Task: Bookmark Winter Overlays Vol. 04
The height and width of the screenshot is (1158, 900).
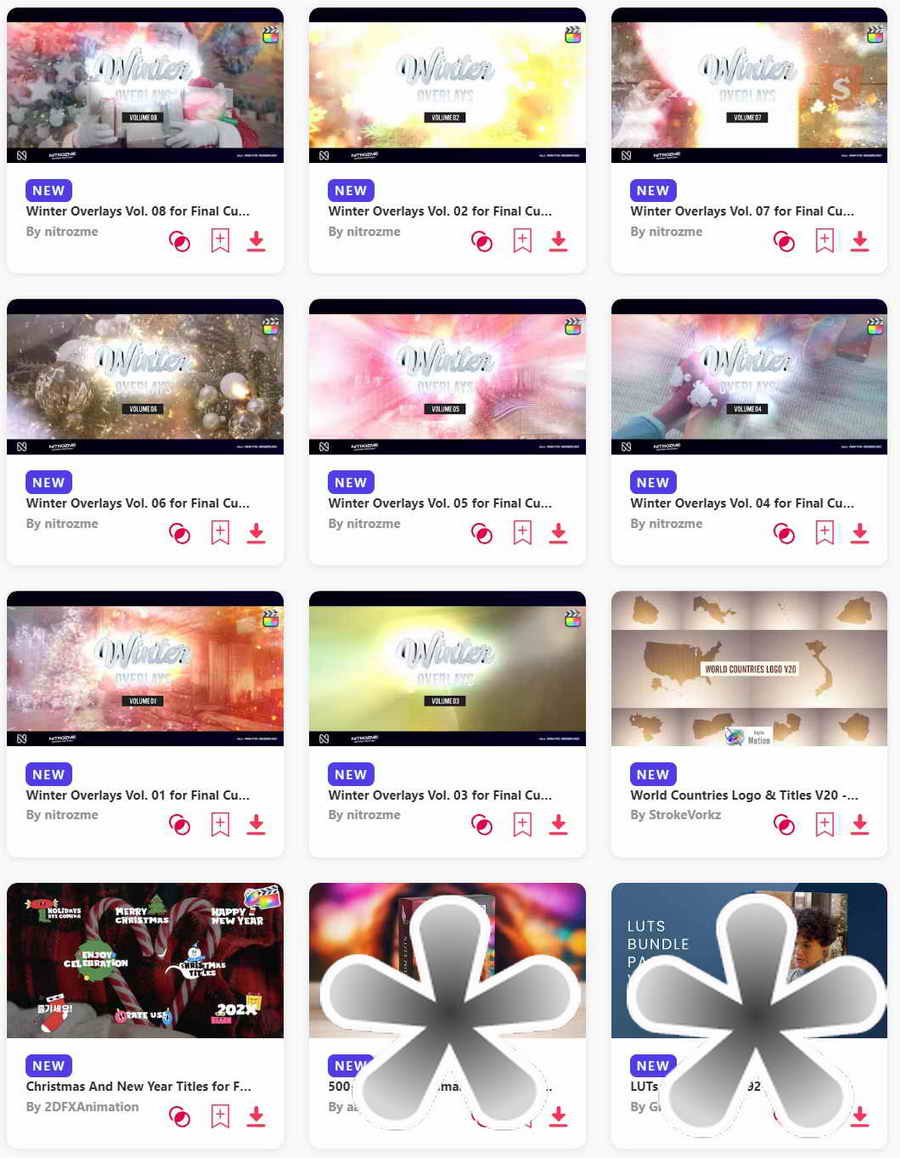Action: (824, 533)
